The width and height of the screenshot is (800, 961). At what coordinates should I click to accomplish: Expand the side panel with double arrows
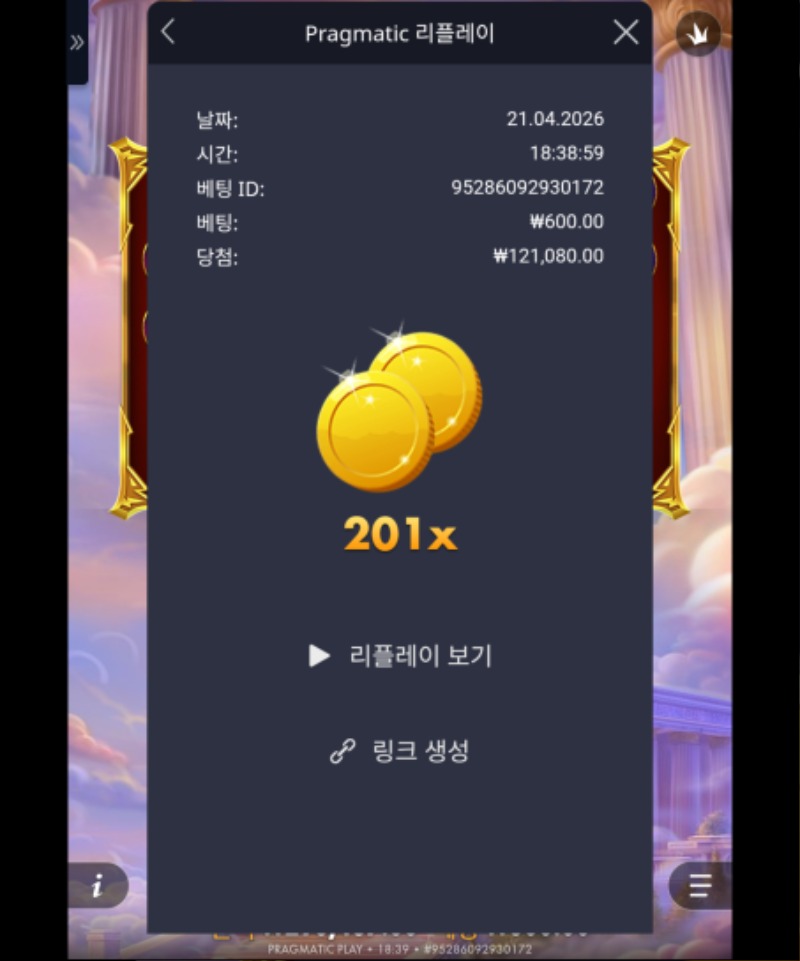(x=77, y=42)
